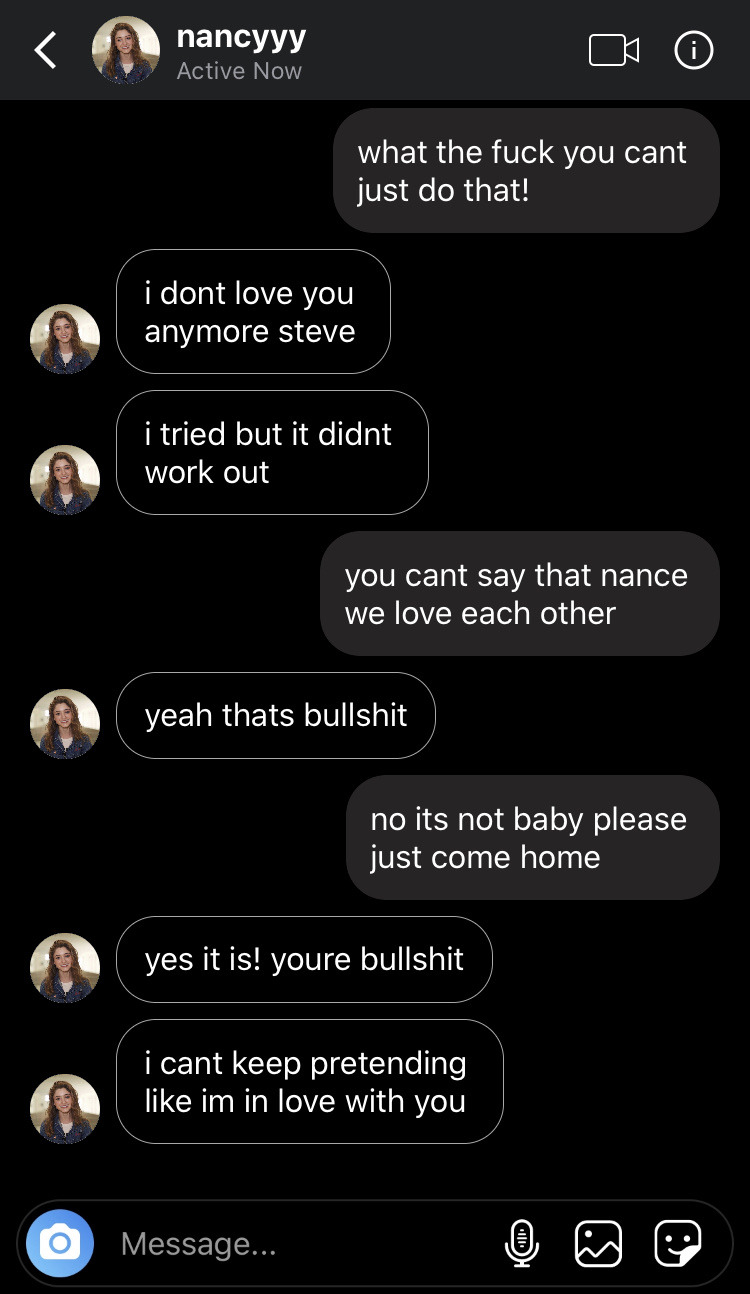Open nancyyy's profile from header avatar

[x=126, y=50]
